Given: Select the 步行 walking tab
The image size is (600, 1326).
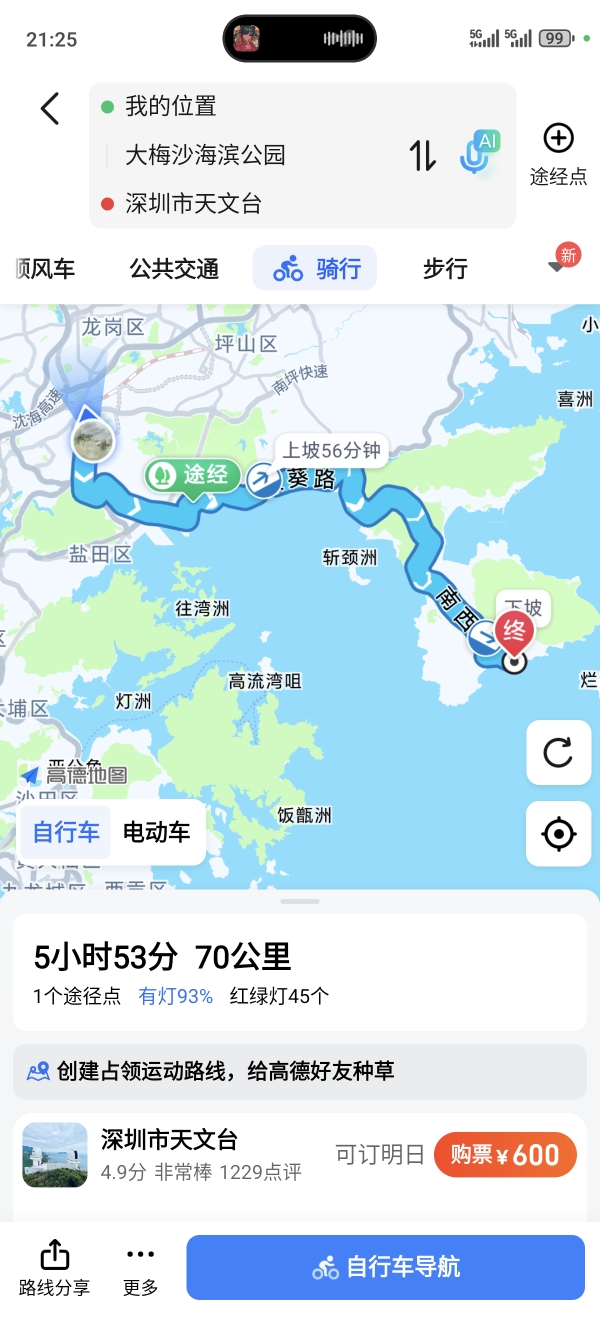Looking at the screenshot, I should [x=445, y=268].
